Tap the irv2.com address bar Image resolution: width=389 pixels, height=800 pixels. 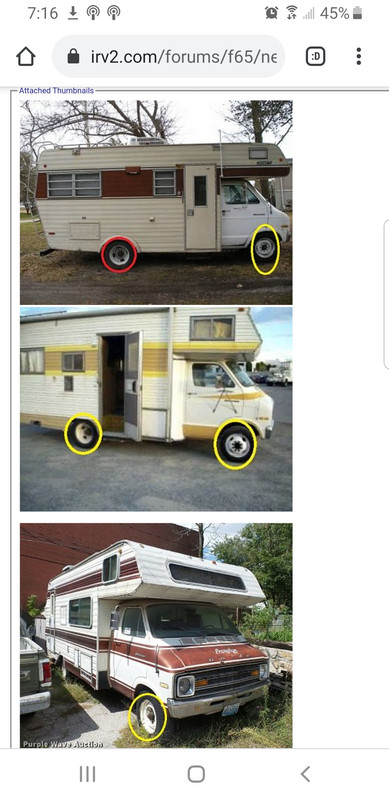[168, 57]
